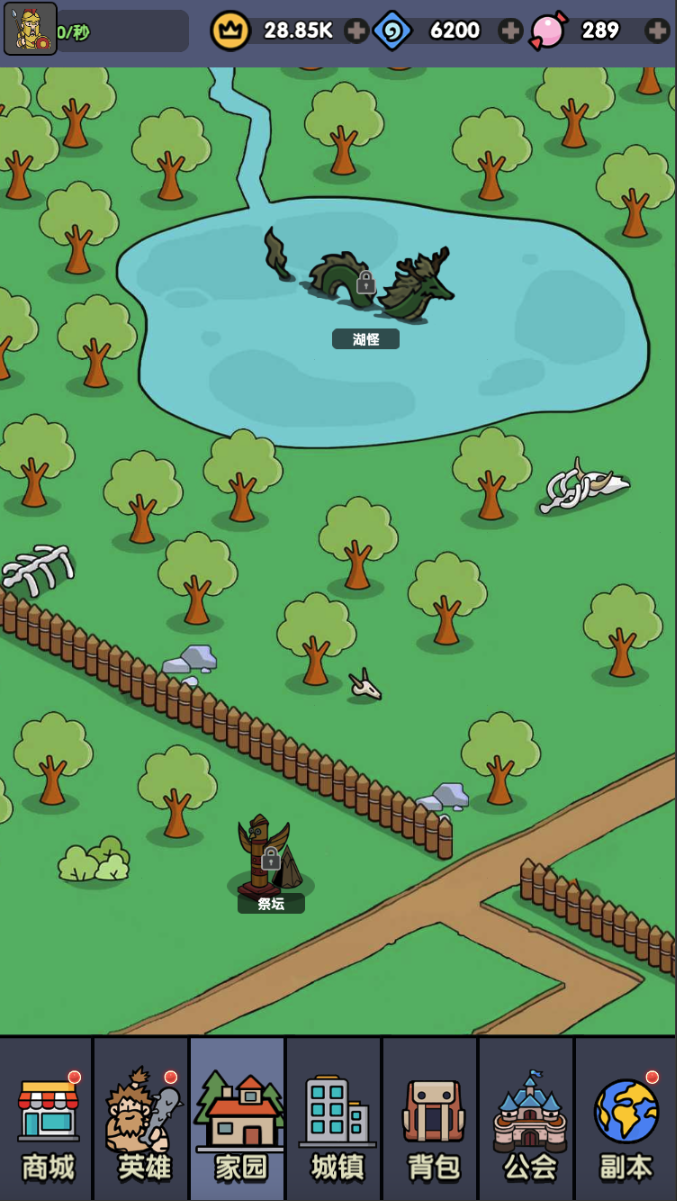Switch to the 英雄 heroes tab
Image resolution: width=677 pixels, height=1201 pixels.
click(143, 1120)
